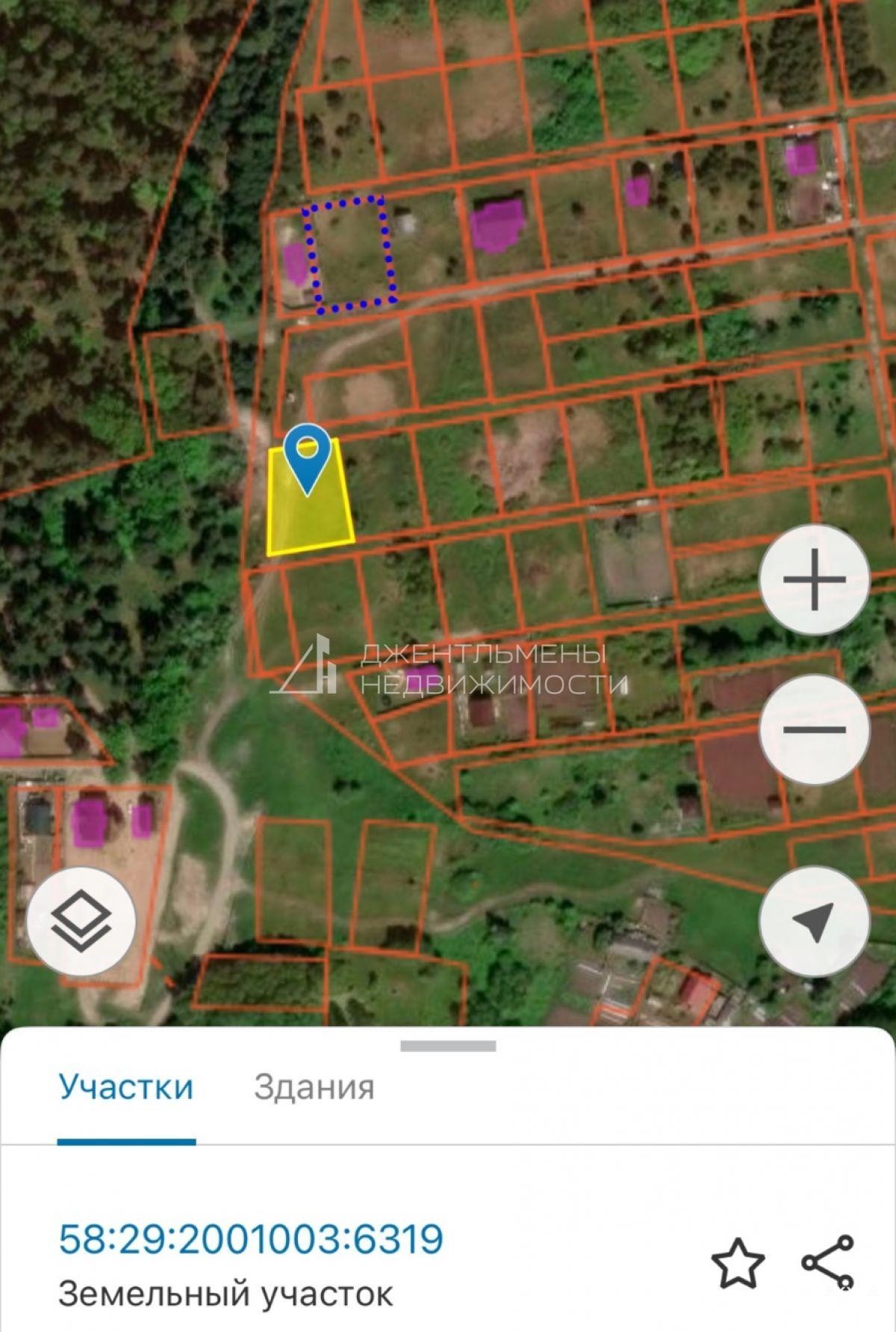Share the selected land parcel
This screenshot has height=1332, width=896.
(827, 1263)
